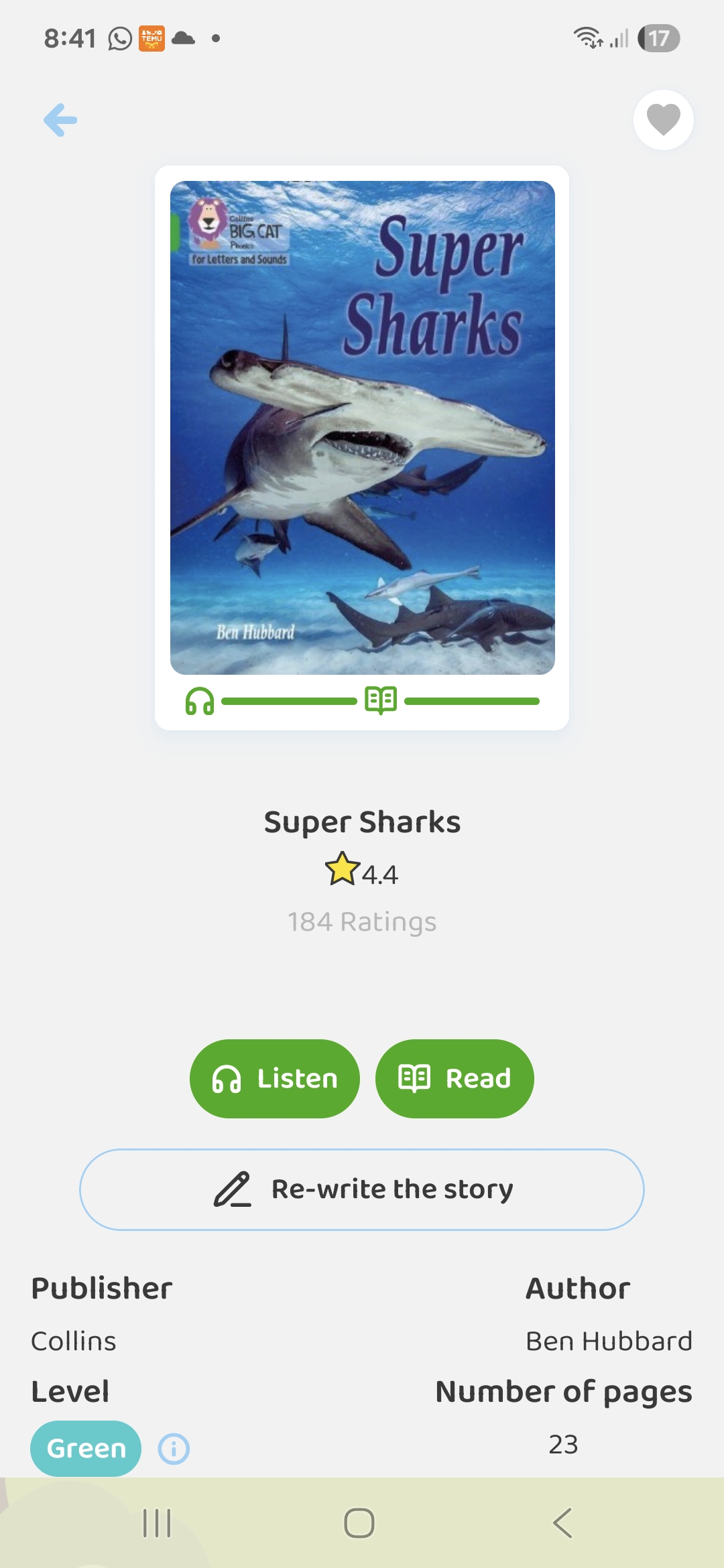This screenshot has height=1568, width=724.
Task: Open the level info icon next to Green
Action: pos(174,1449)
